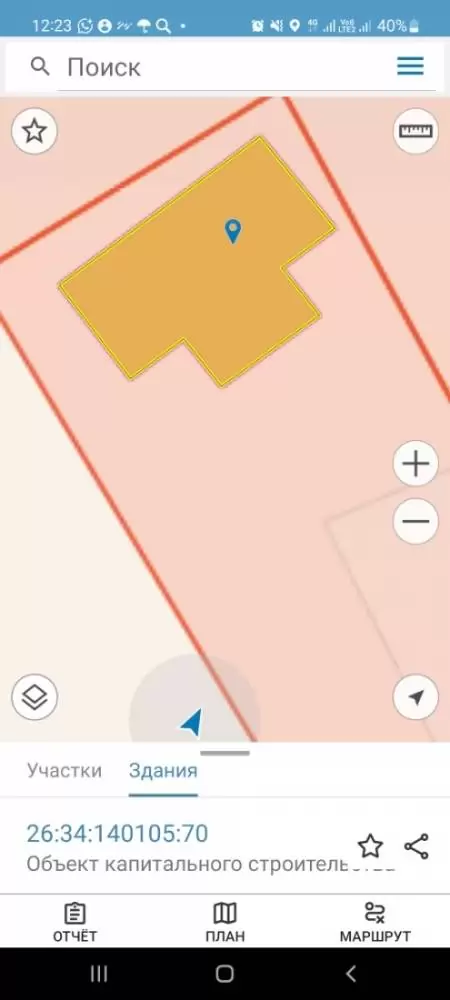Activate the ruler measuring tool

click(416, 131)
